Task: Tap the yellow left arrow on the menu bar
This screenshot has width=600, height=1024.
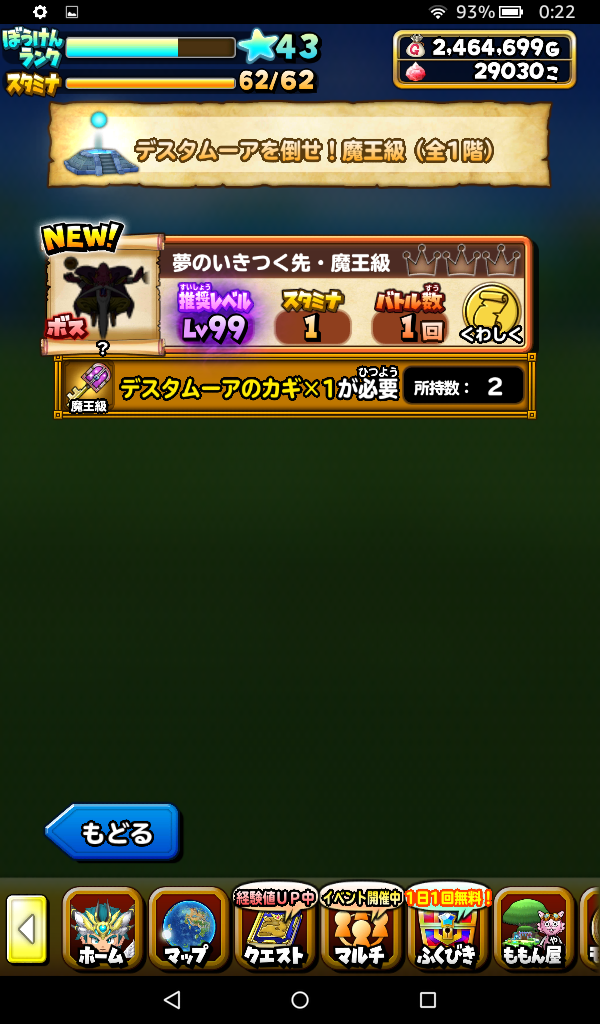Action: (x=27, y=929)
